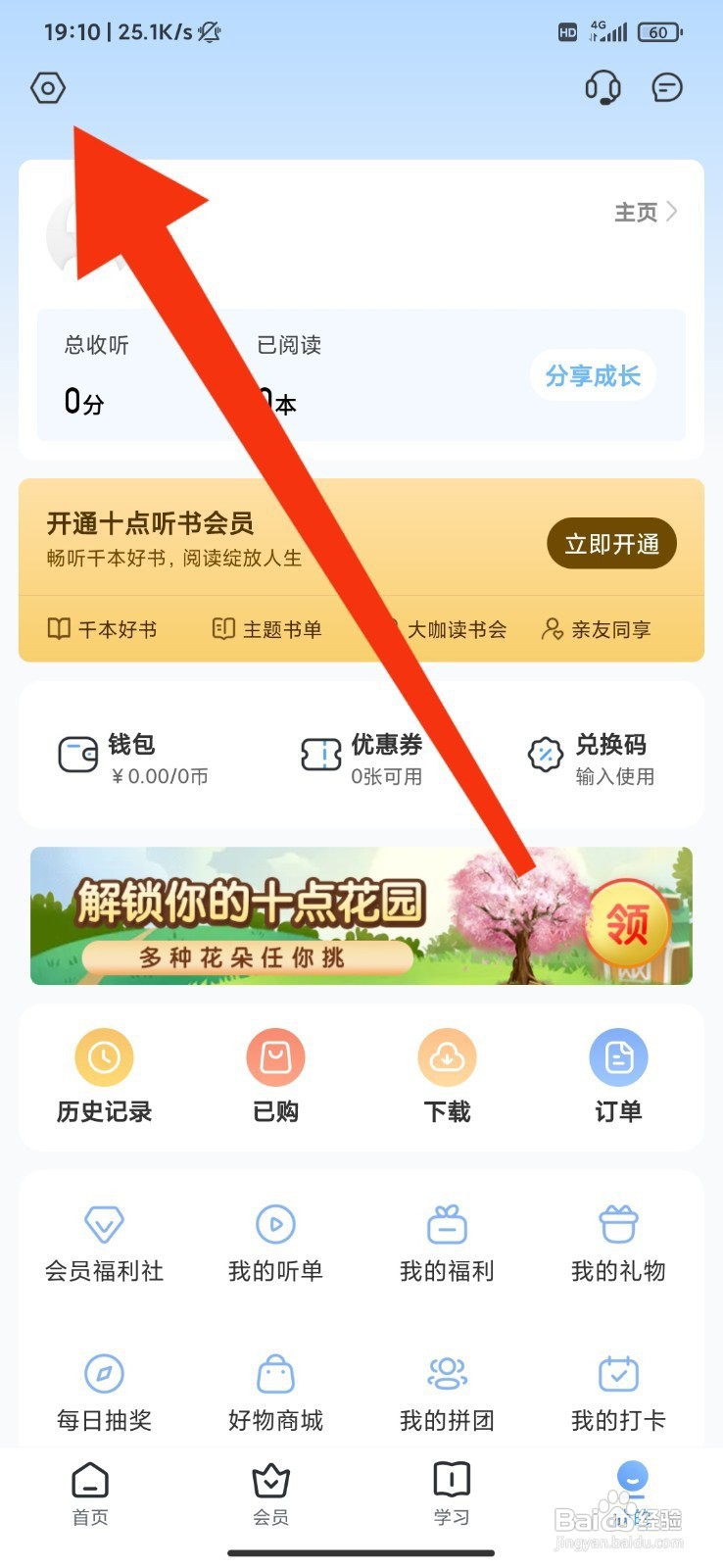Open customer service via headset icon
The height and width of the screenshot is (1568, 723).
(x=603, y=87)
